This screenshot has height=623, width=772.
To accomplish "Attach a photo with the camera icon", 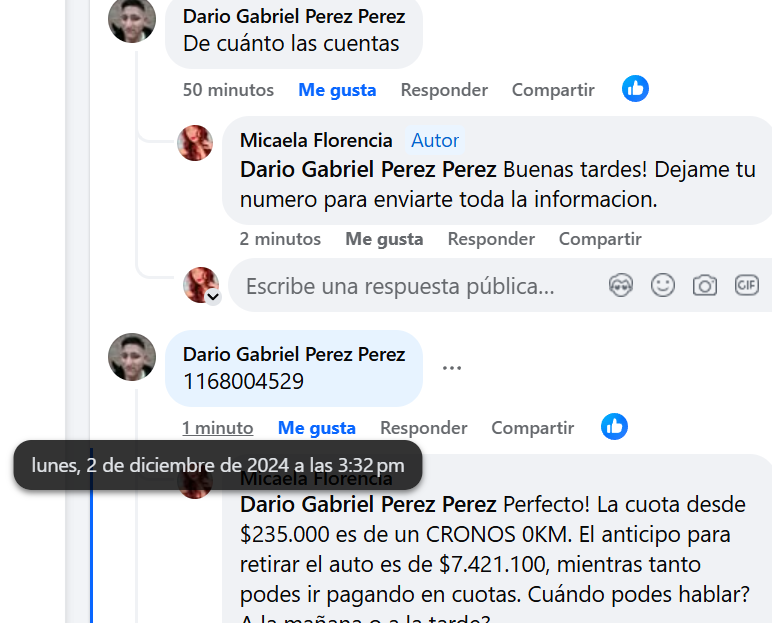I will (x=705, y=286).
